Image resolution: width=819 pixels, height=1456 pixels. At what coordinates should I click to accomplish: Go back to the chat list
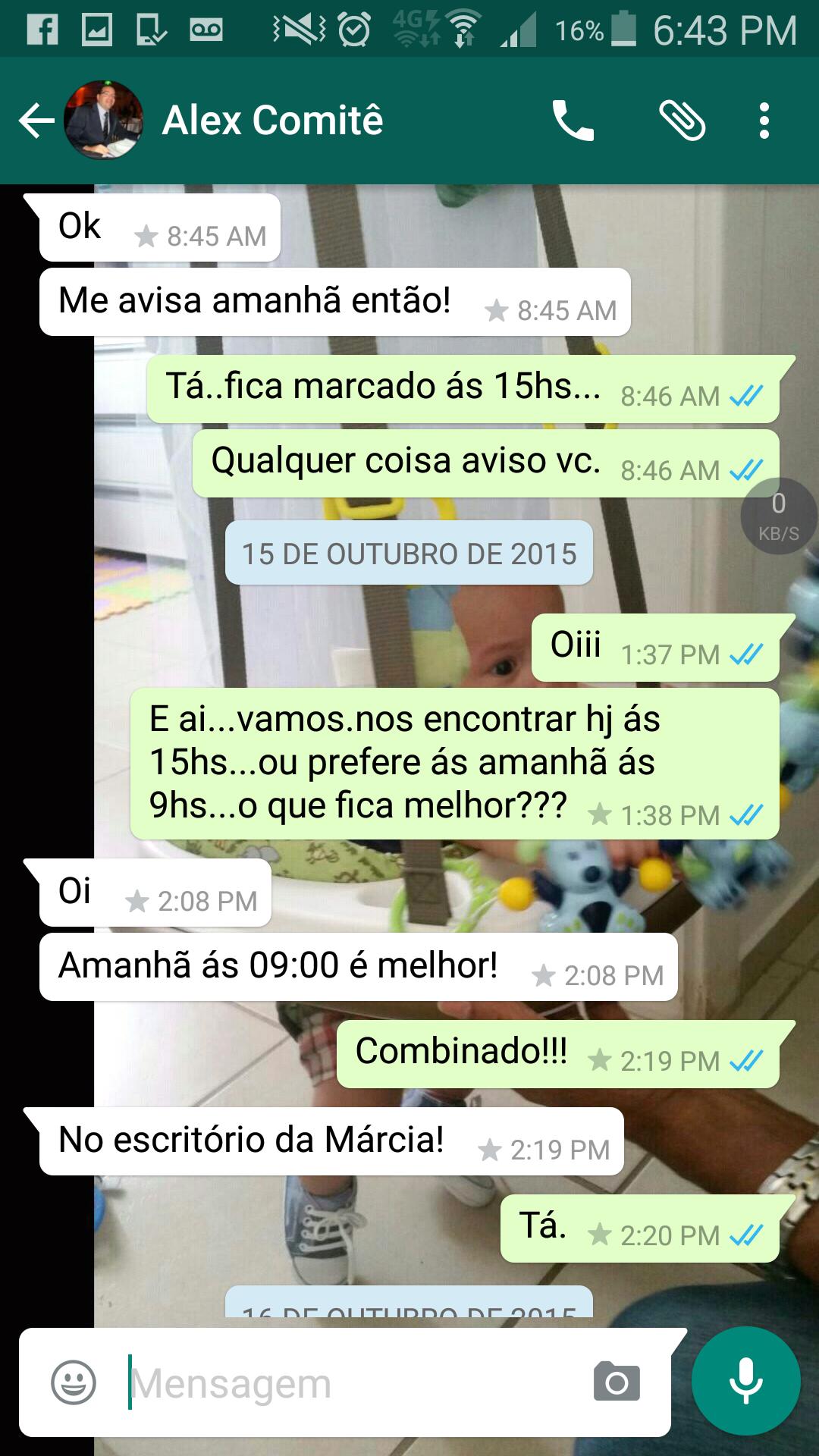click(36, 121)
